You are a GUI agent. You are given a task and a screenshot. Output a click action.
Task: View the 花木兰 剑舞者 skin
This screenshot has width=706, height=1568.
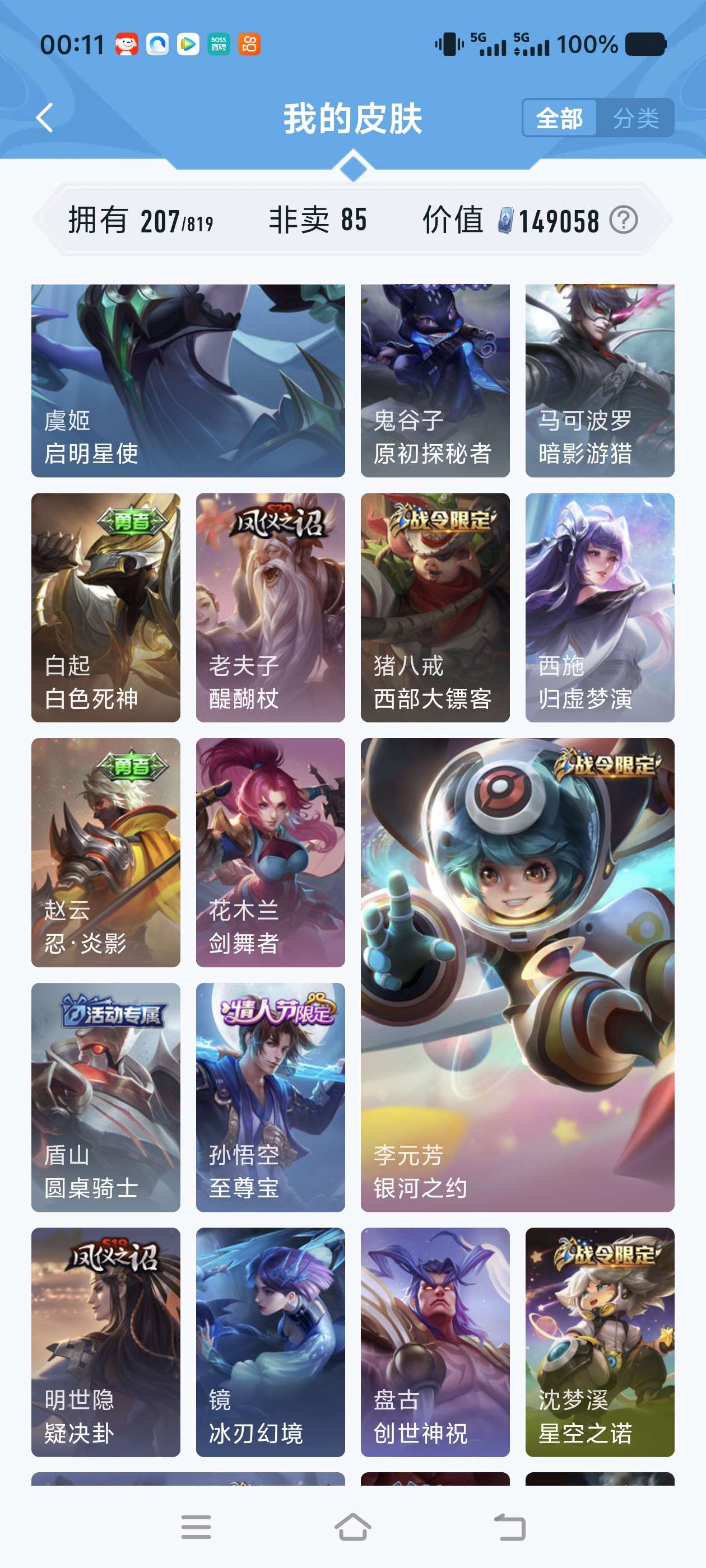[x=271, y=852]
